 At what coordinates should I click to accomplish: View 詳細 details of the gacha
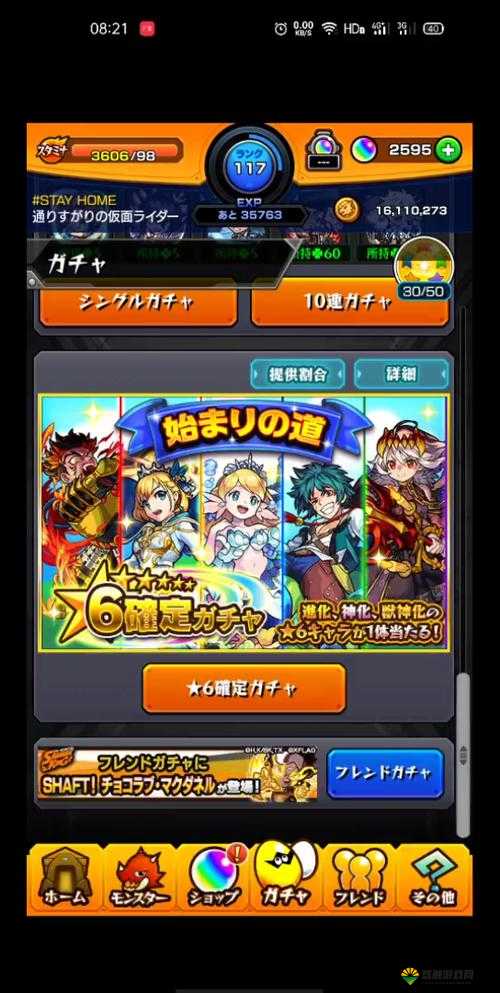pyautogui.click(x=401, y=374)
